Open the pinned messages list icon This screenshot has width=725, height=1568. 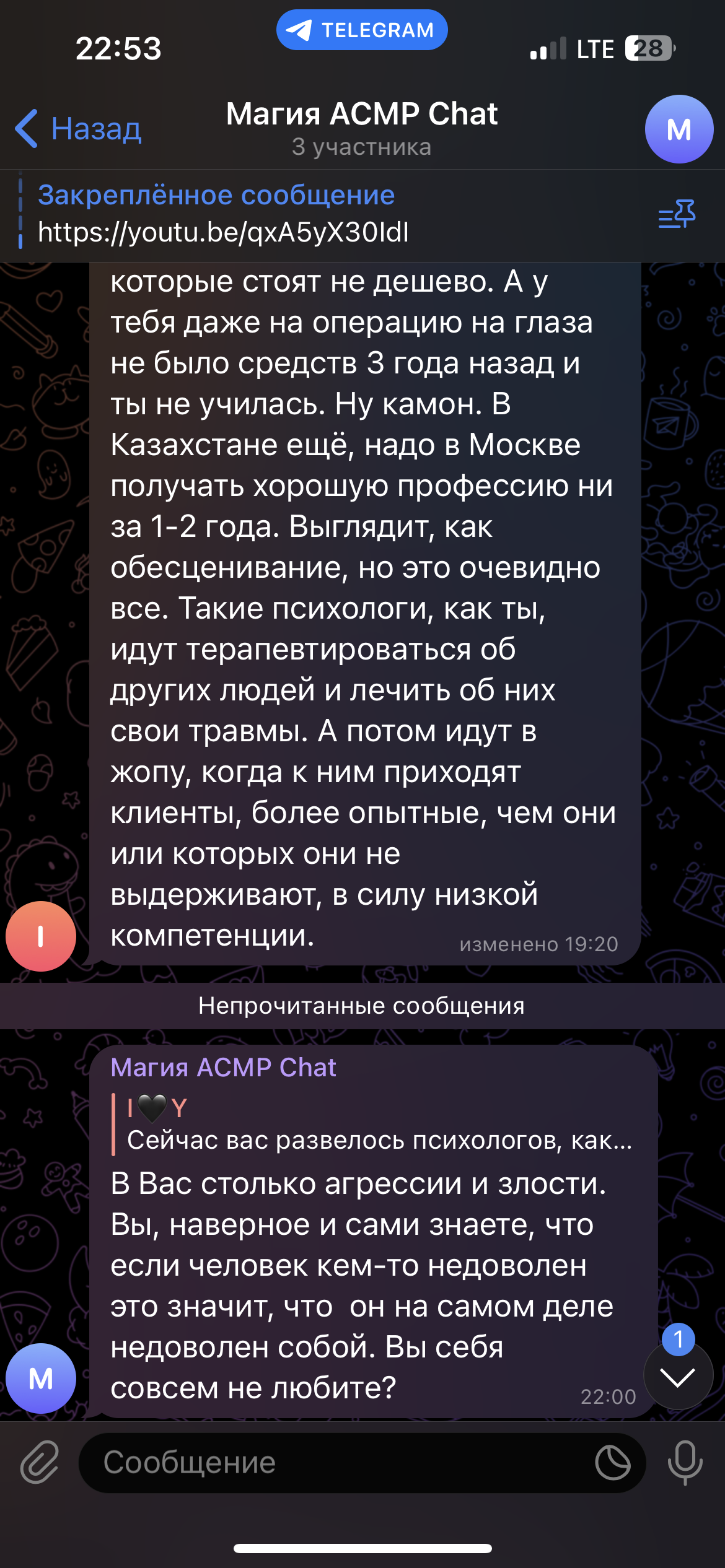tap(677, 214)
